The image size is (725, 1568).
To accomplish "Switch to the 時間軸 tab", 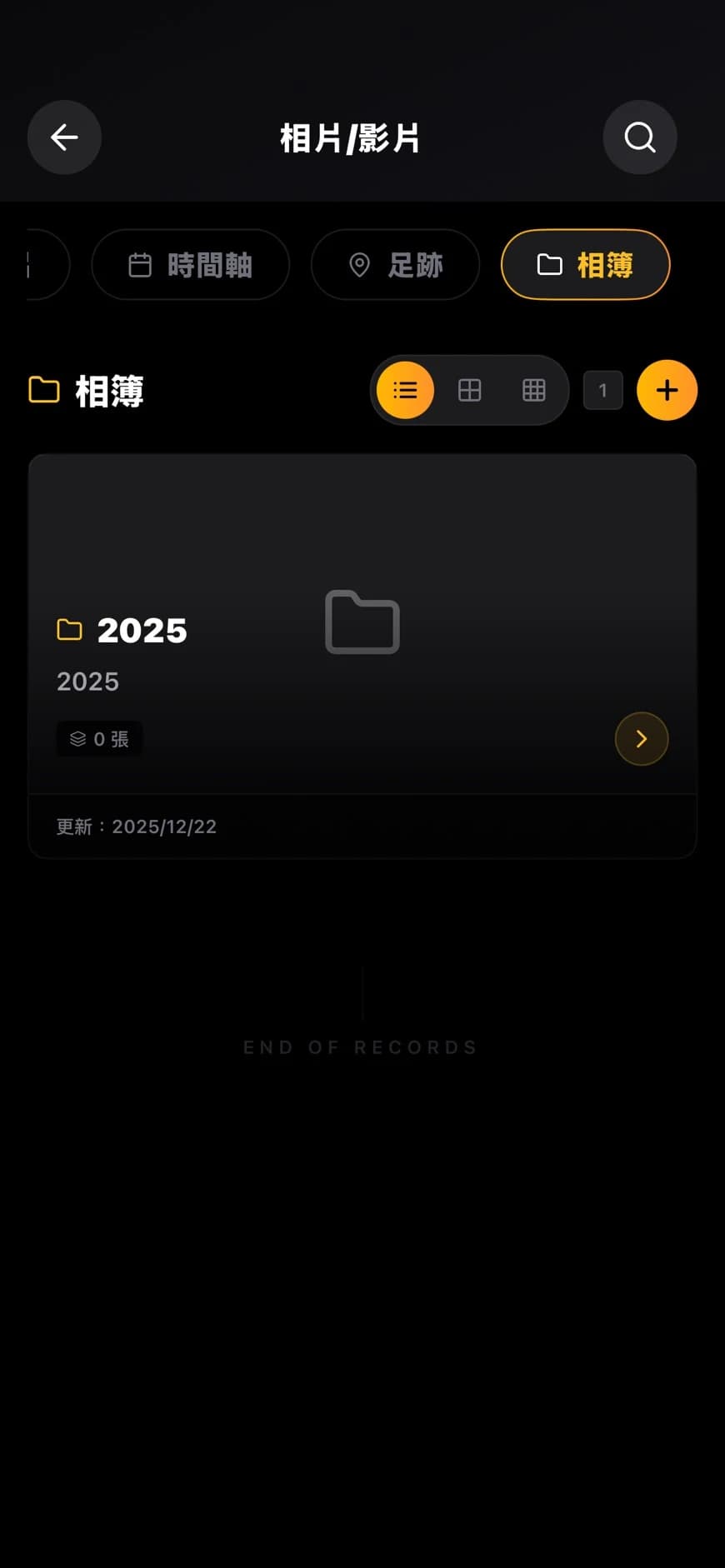I will click(190, 265).
